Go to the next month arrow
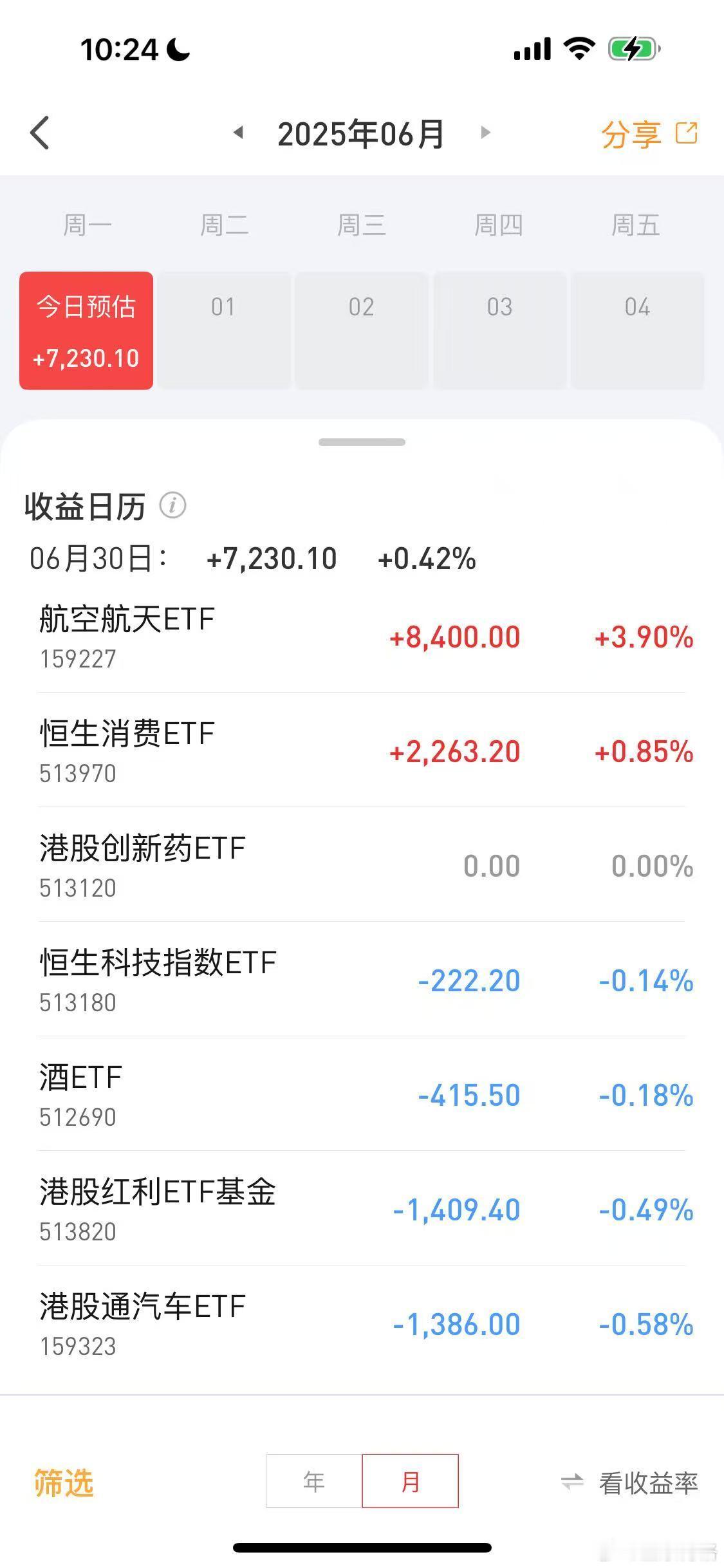 click(486, 133)
